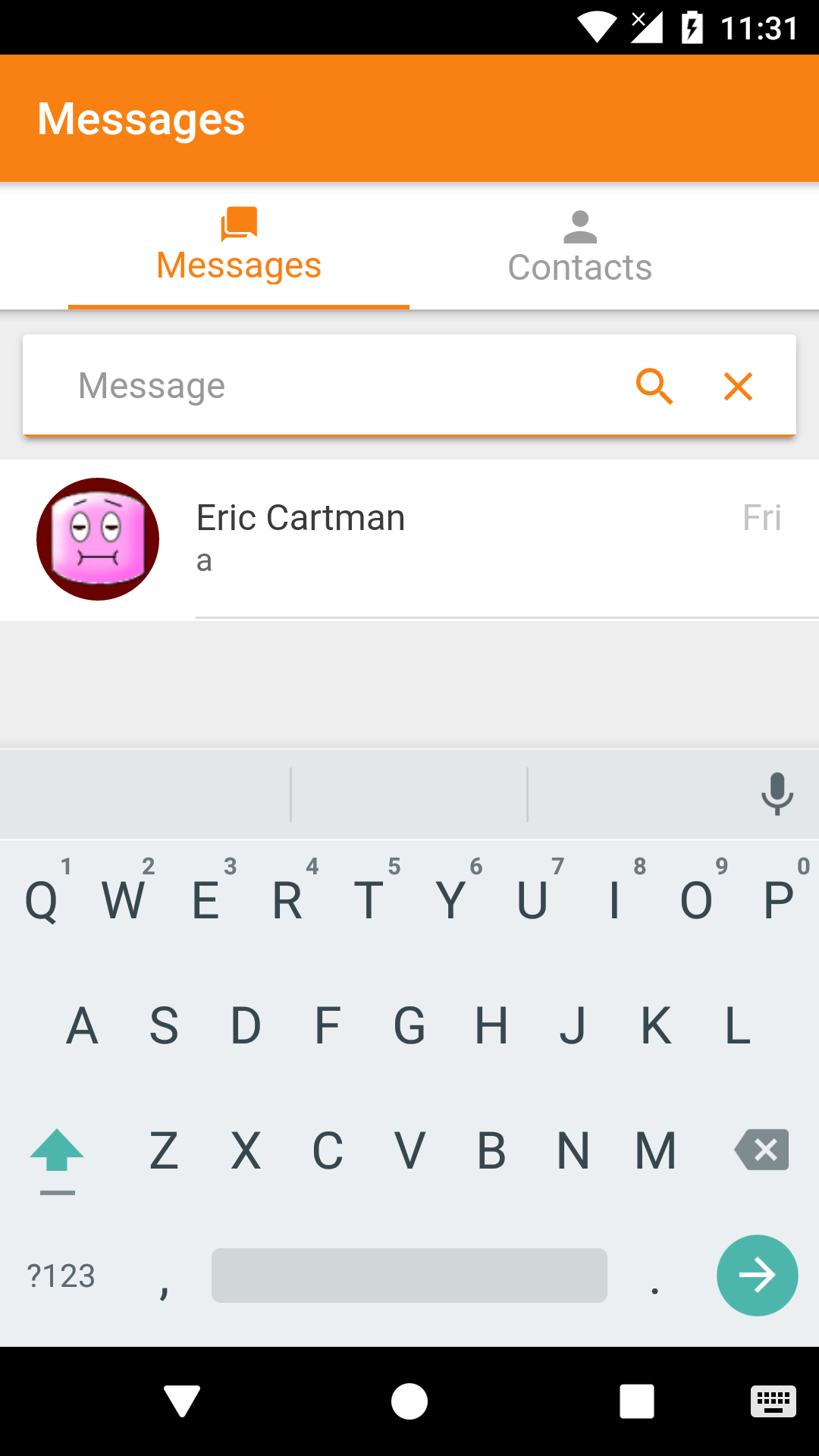This screenshot has height=1456, width=819.
Task: Start voice input with the microphone
Action: [777, 794]
